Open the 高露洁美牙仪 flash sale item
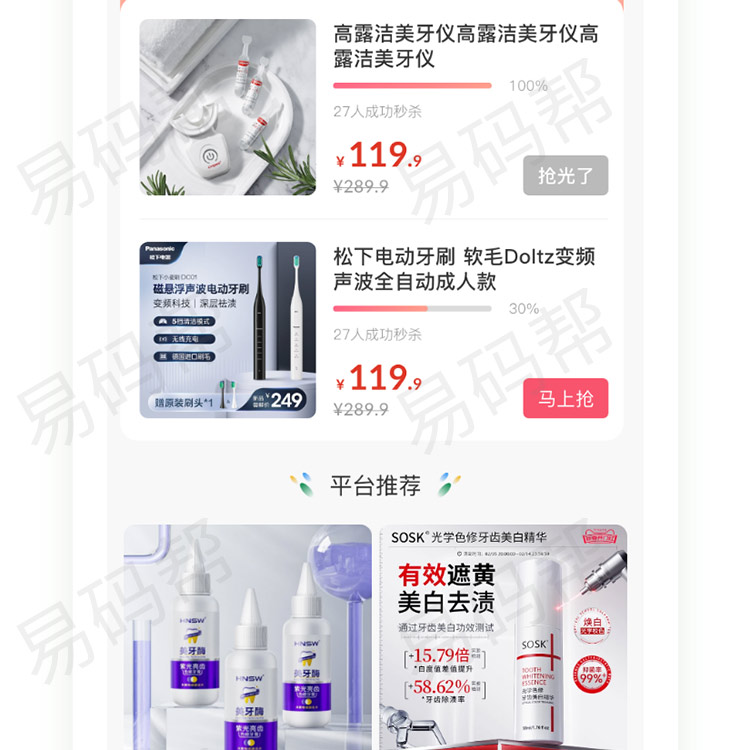Screen dimensions: 750x750 click(x=466, y=46)
